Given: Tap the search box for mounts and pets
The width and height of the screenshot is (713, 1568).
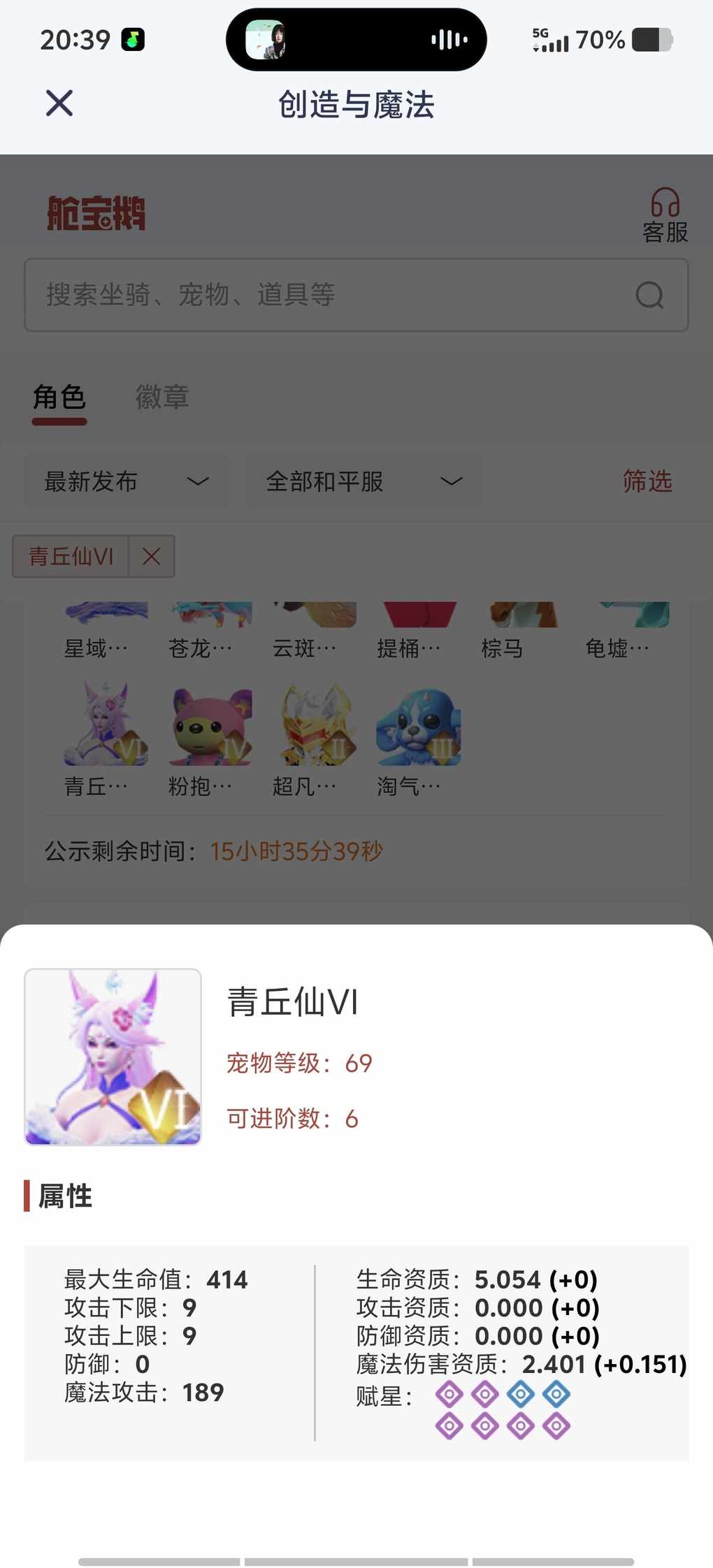Looking at the screenshot, I should (x=336, y=295).
